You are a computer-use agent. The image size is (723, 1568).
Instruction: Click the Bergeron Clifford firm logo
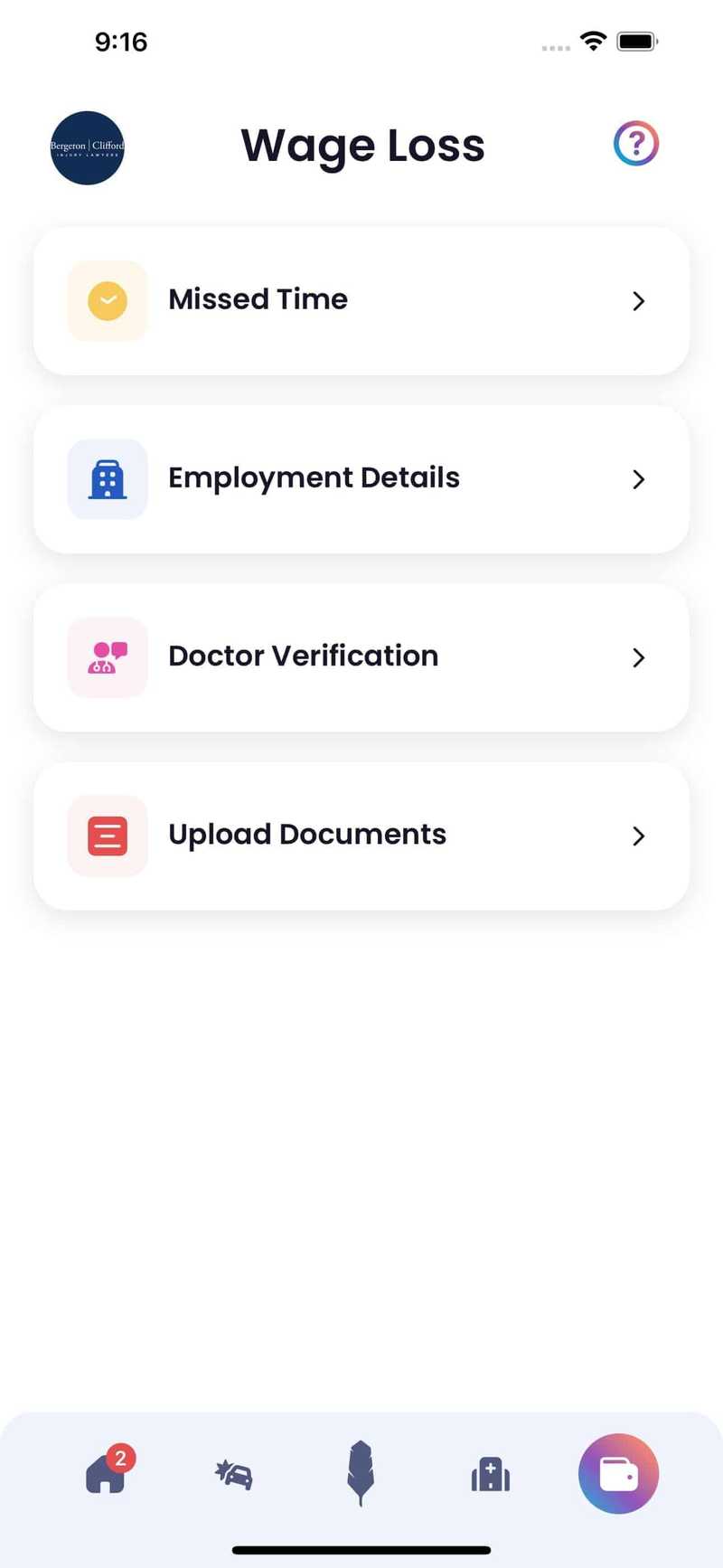(87, 147)
